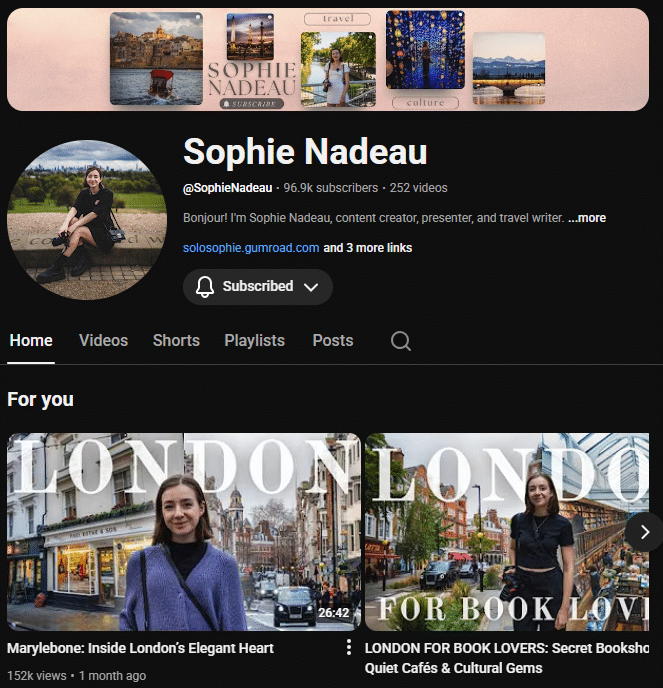
Task: Switch to the Videos tab
Action: (x=103, y=340)
